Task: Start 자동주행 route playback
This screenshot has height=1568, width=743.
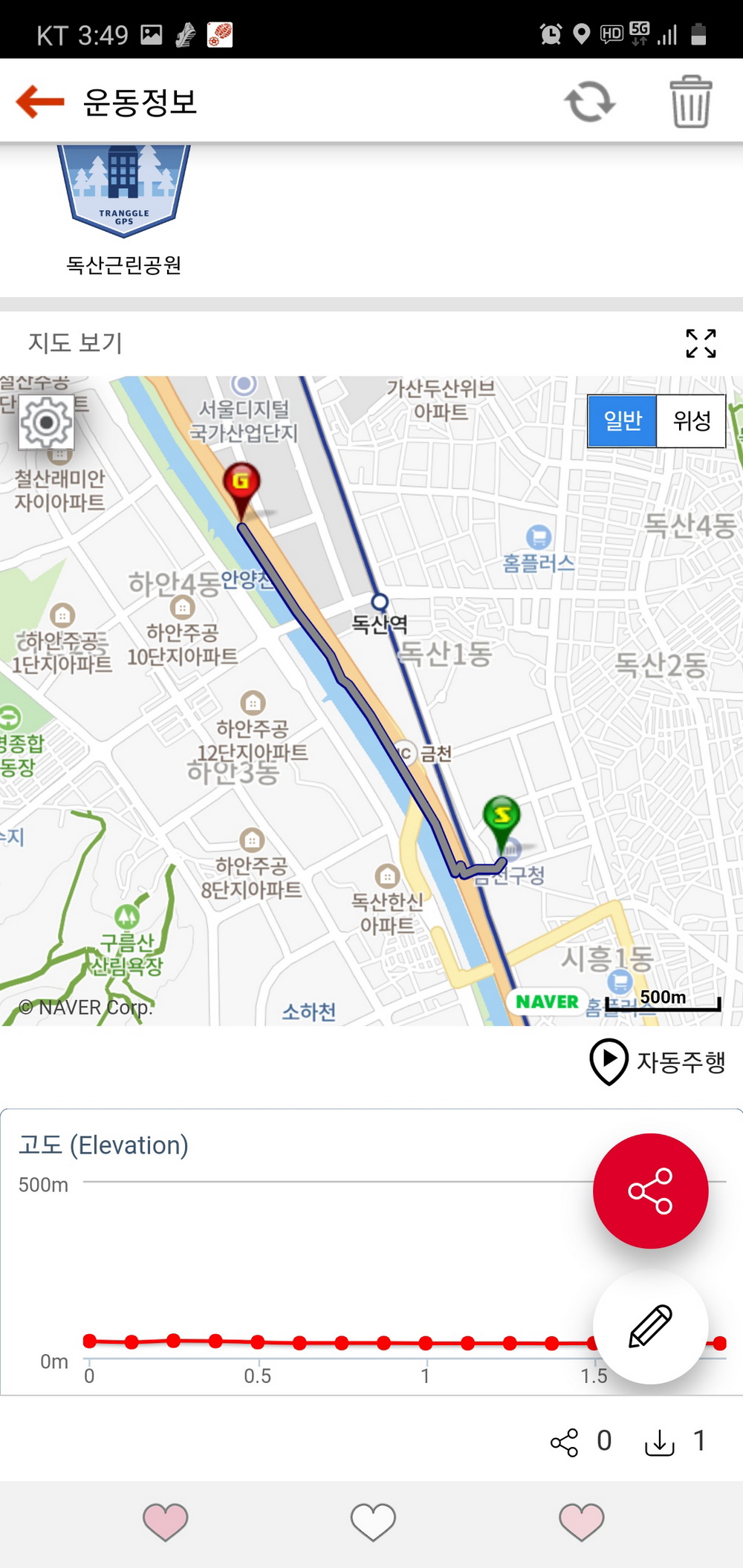Action: pos(657,1061)
